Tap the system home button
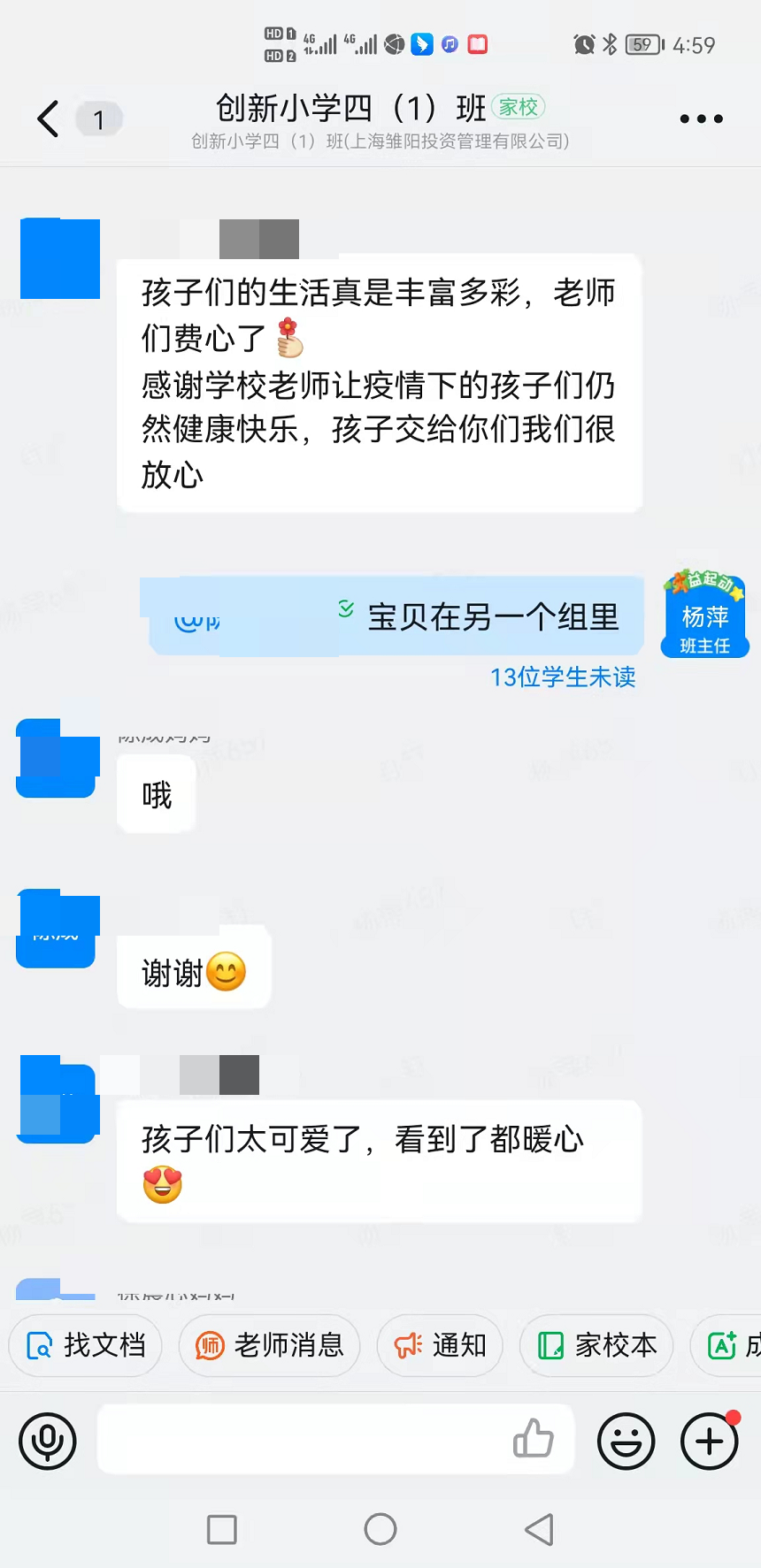Image resolution: width=761 pixels, height=1568 pixels. pyautogui.click(x=380, y=1529)
